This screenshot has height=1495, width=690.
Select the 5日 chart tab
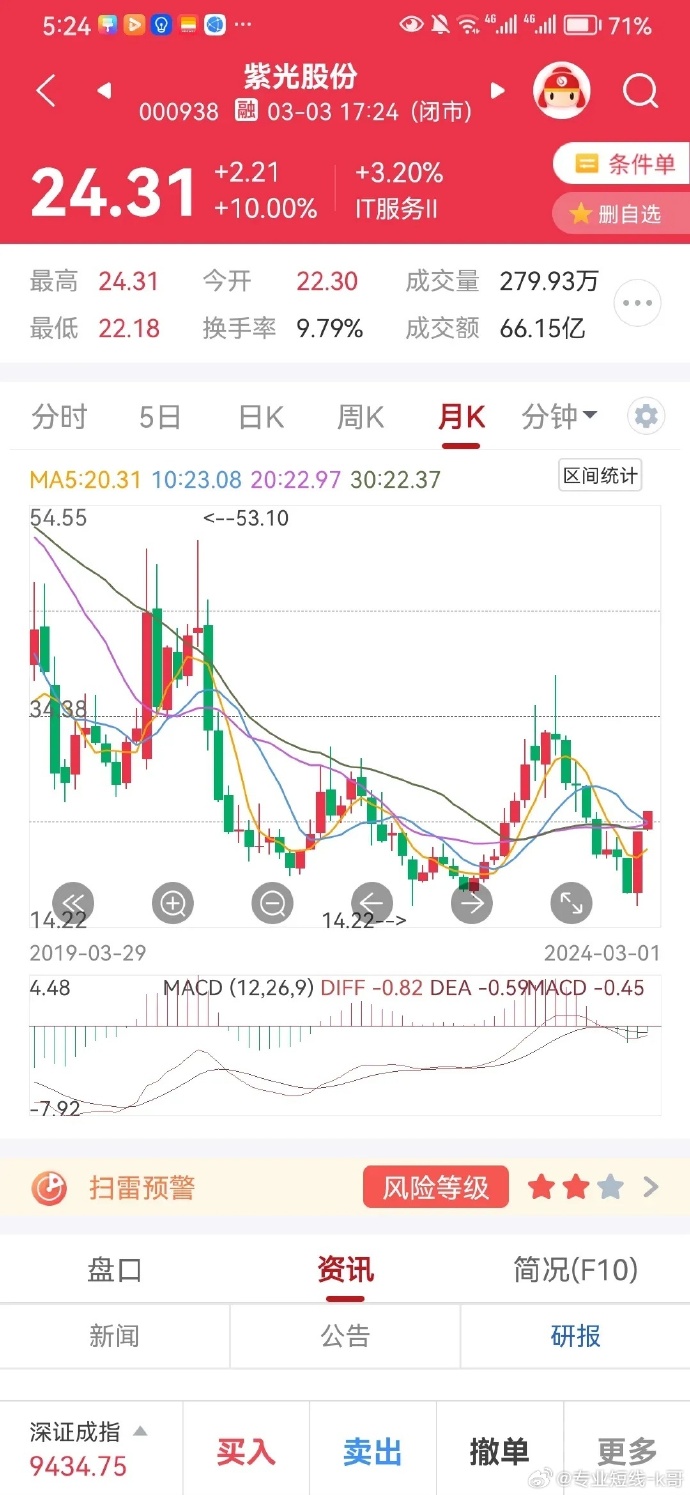[160, 416]
